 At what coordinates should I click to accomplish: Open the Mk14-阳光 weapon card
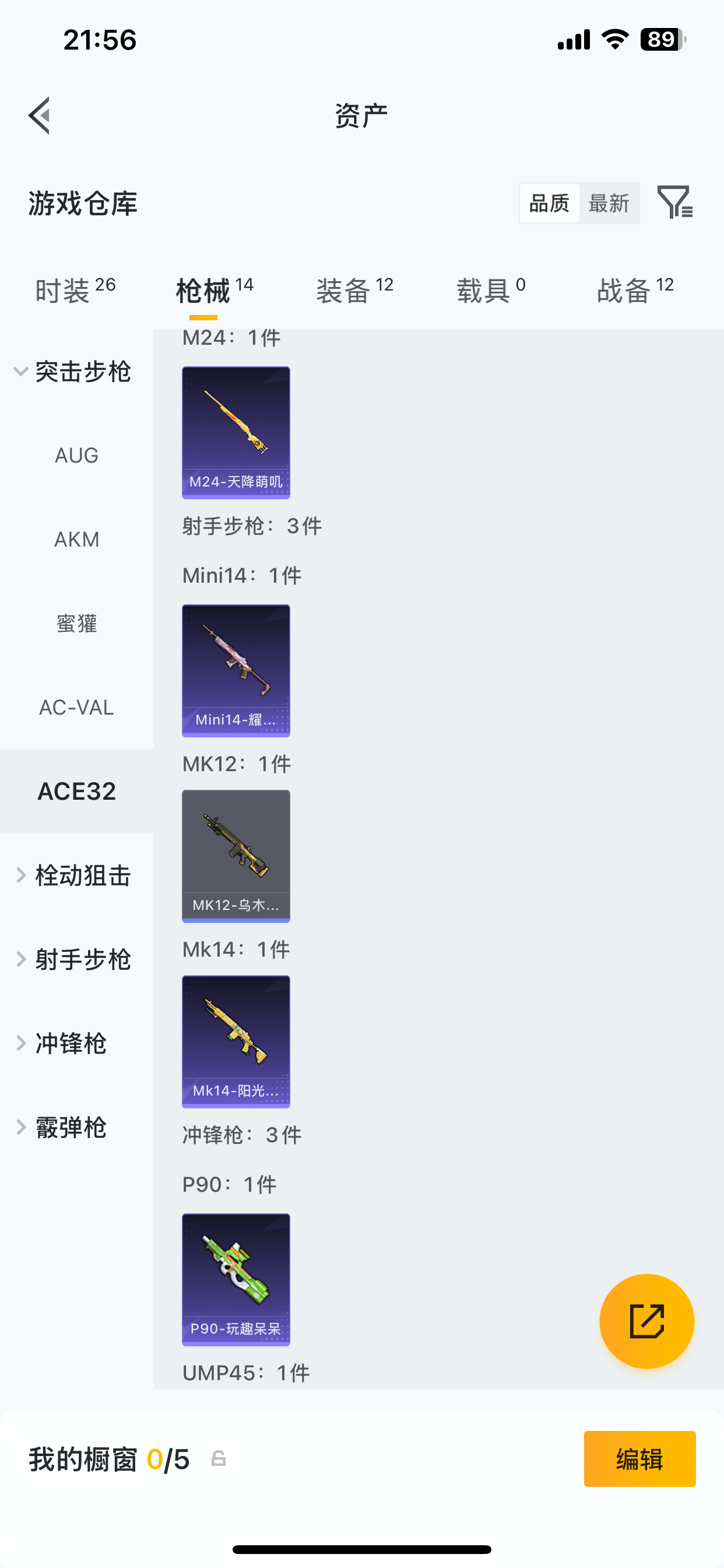(236, 1041)
